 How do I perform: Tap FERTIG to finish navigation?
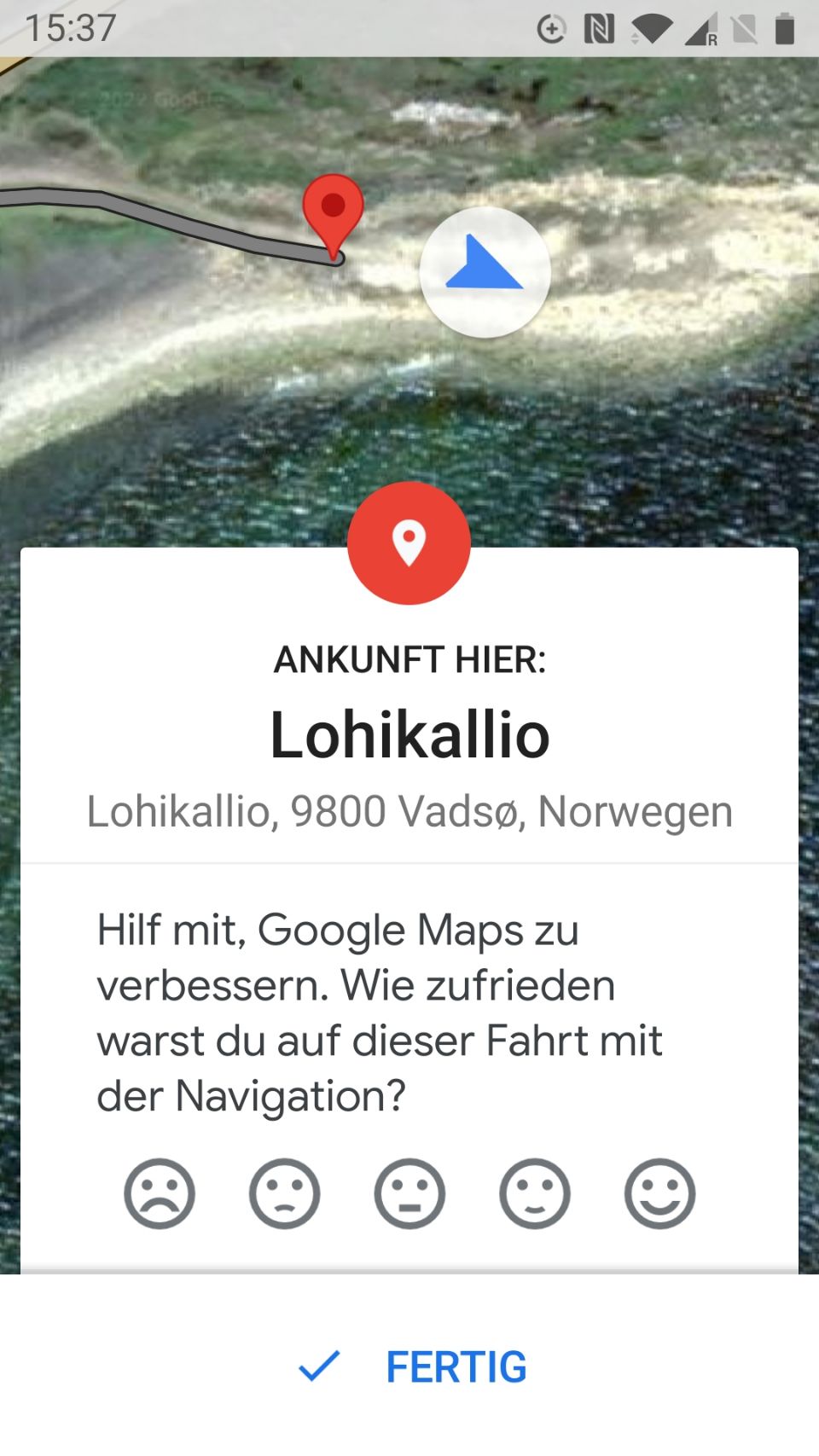point(414,1366)
